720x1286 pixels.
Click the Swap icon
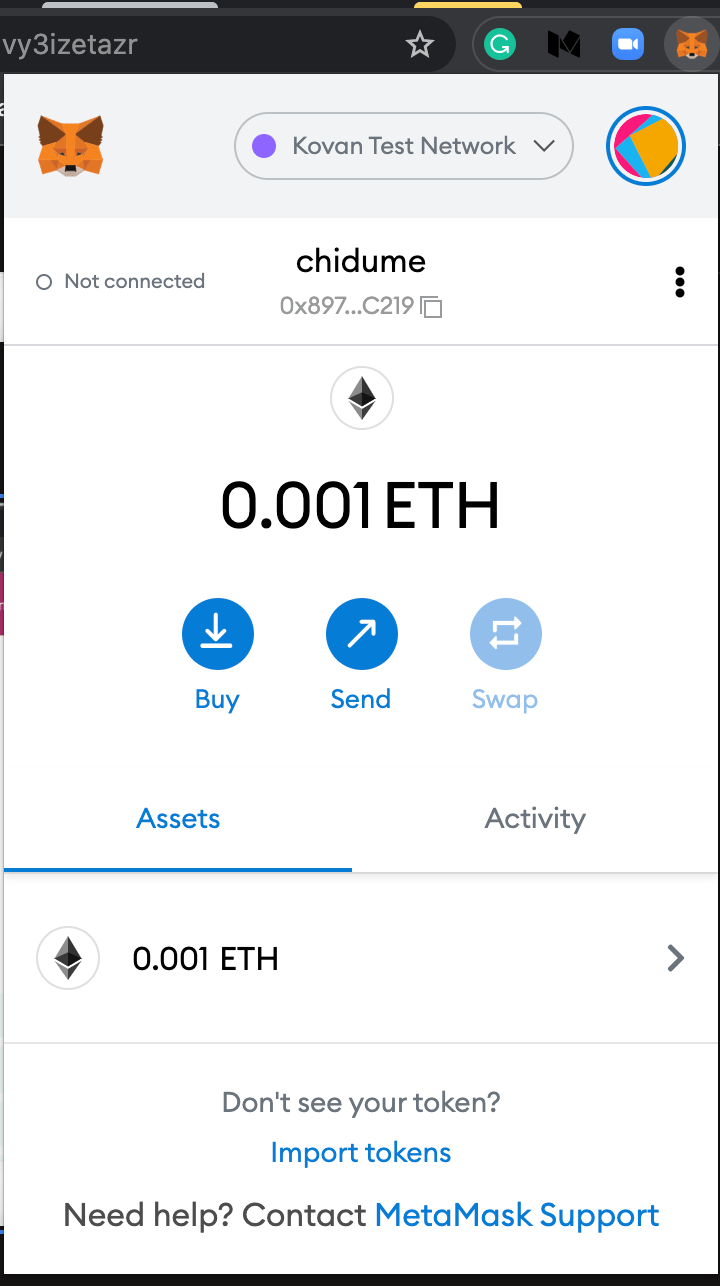pos(505,633)
